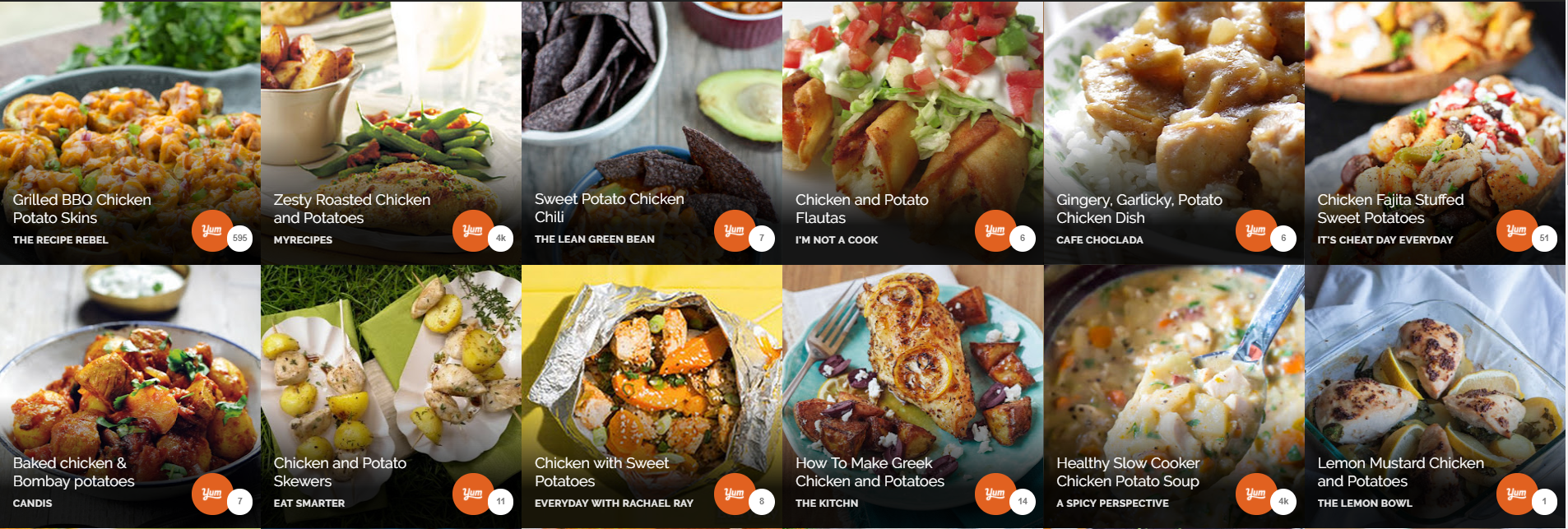Screen dimensions: 1568x529
Task: Open Chicken Fajita Stuffed Sweet Potatoes recipe
Action: (1390, 208)
